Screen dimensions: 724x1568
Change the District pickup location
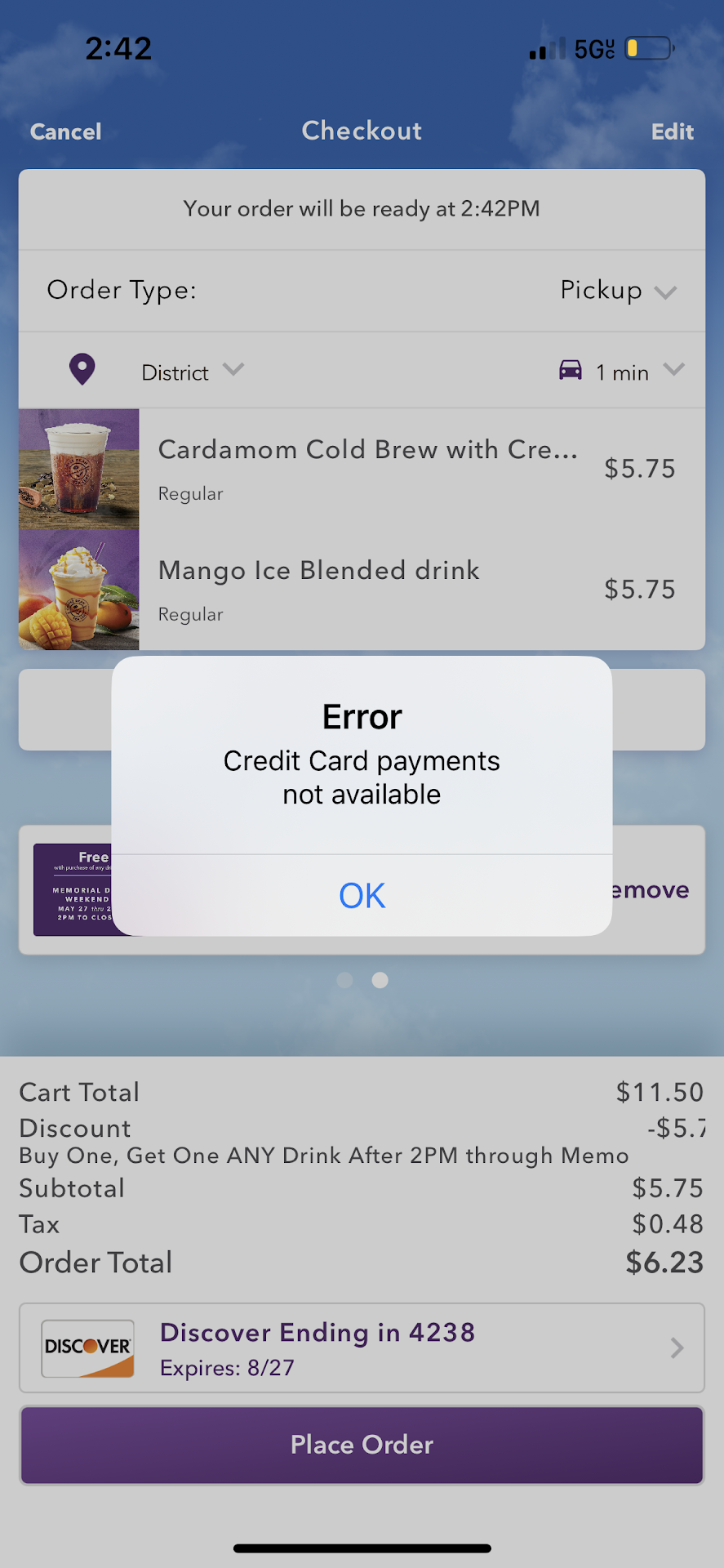tap(191, 372)
